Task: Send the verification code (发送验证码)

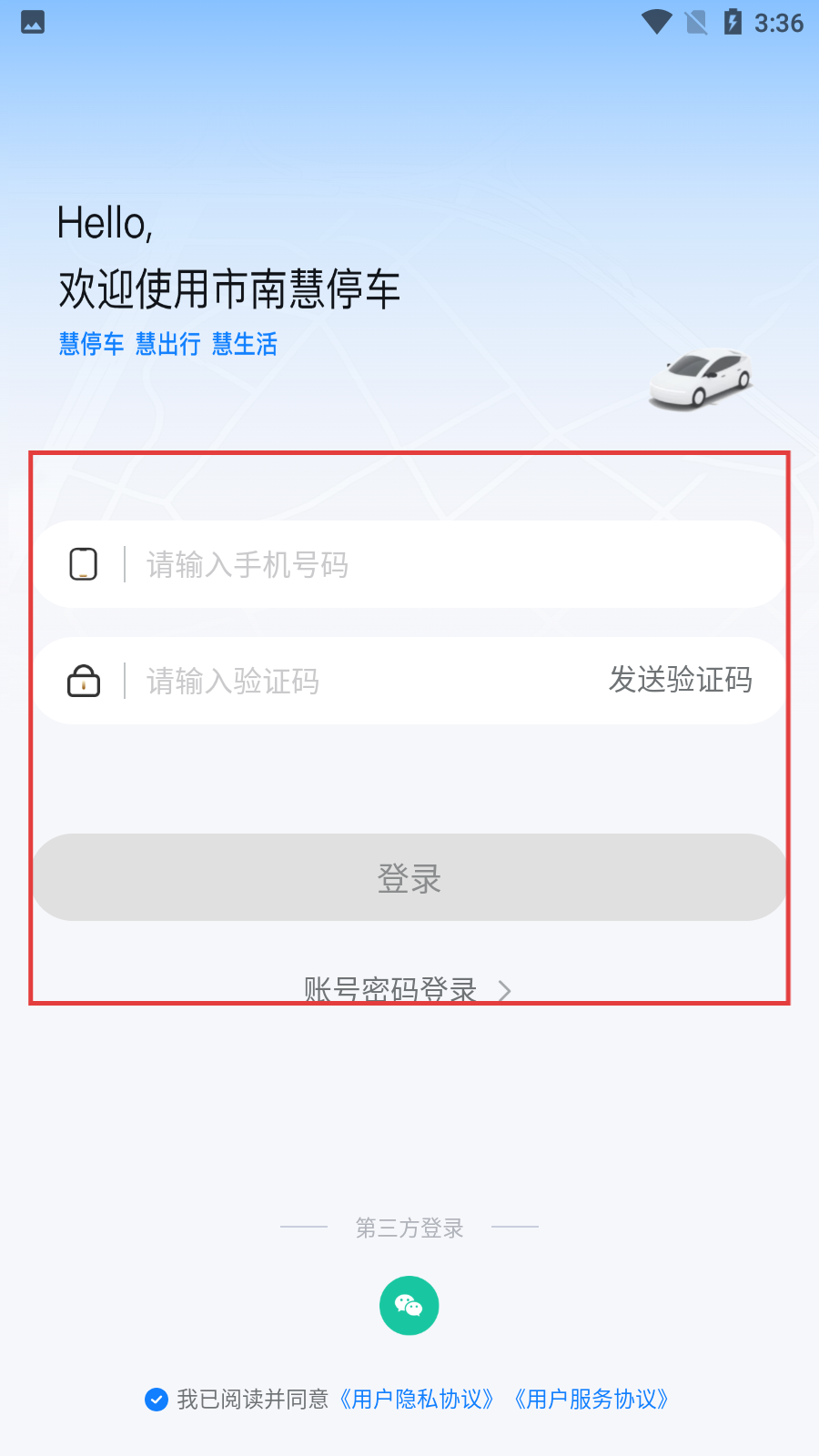Action: (x=680, y=680)
